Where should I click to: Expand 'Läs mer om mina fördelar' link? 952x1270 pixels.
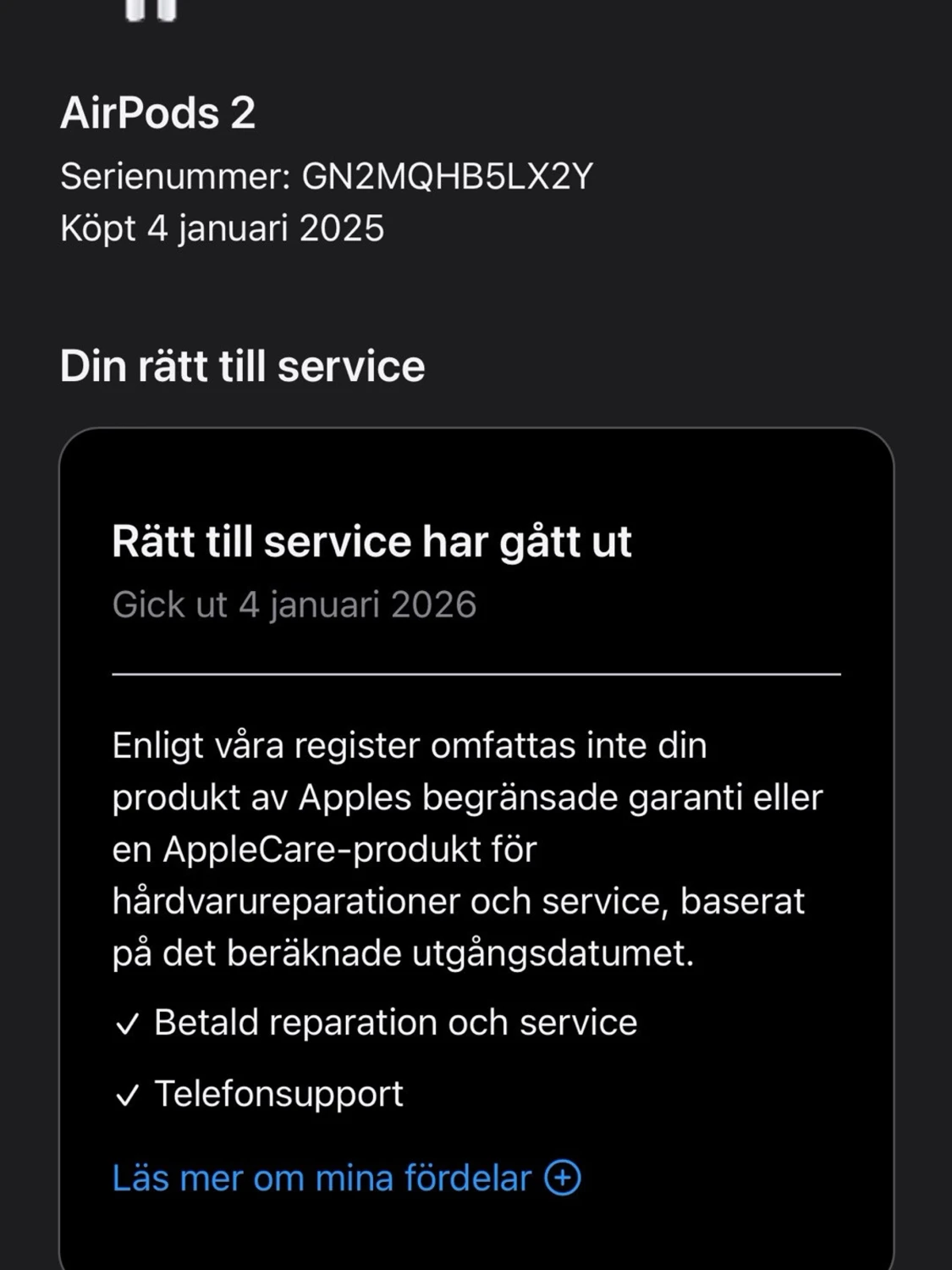coord(345,1178)
